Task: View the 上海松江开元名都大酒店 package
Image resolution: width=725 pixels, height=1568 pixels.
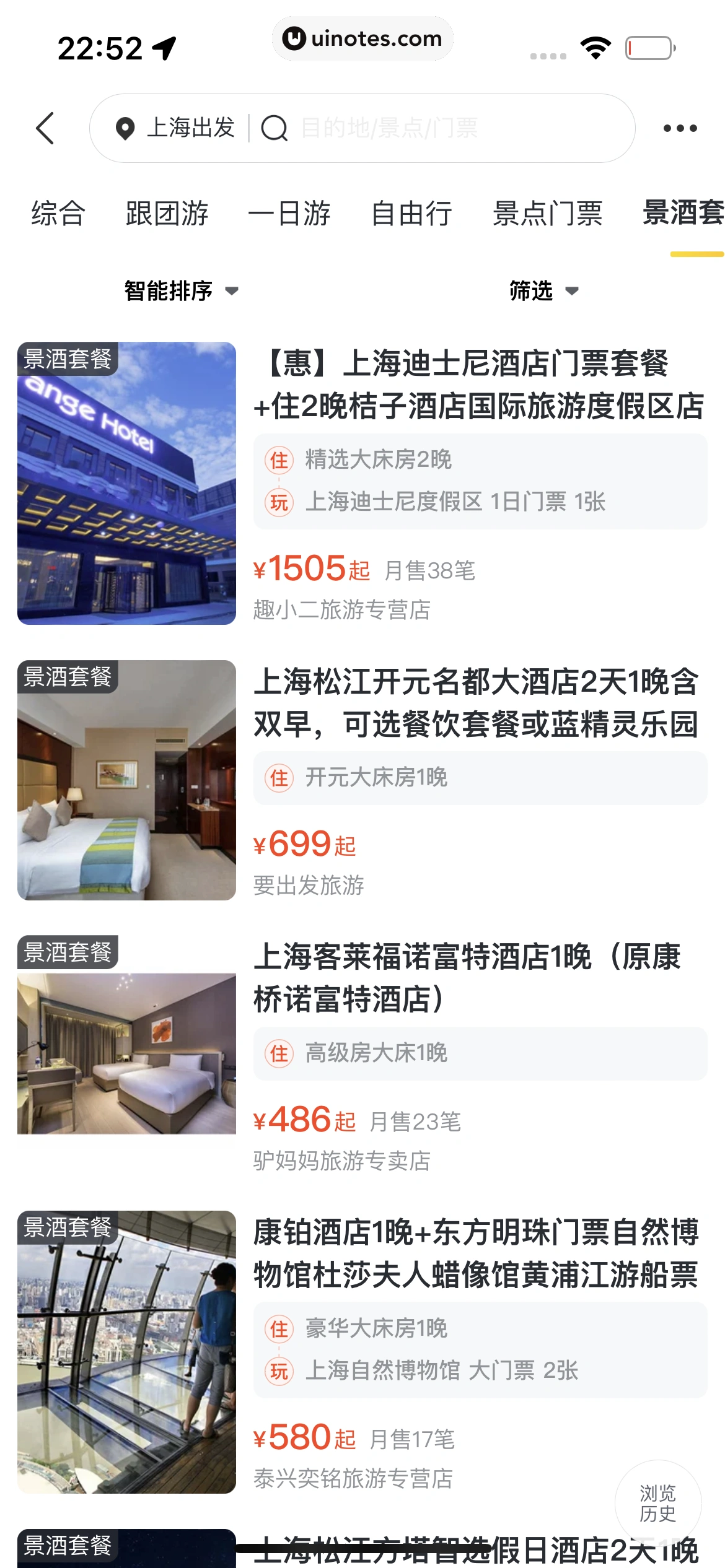Action: pos(476,702)
